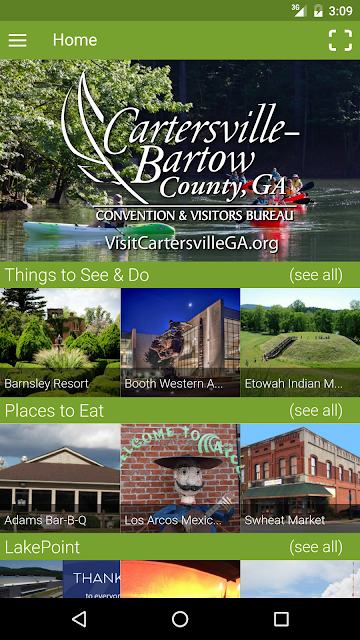Viewport: 360px width, 640px height.
Task: See all Places to Eat
Action: 316,411
